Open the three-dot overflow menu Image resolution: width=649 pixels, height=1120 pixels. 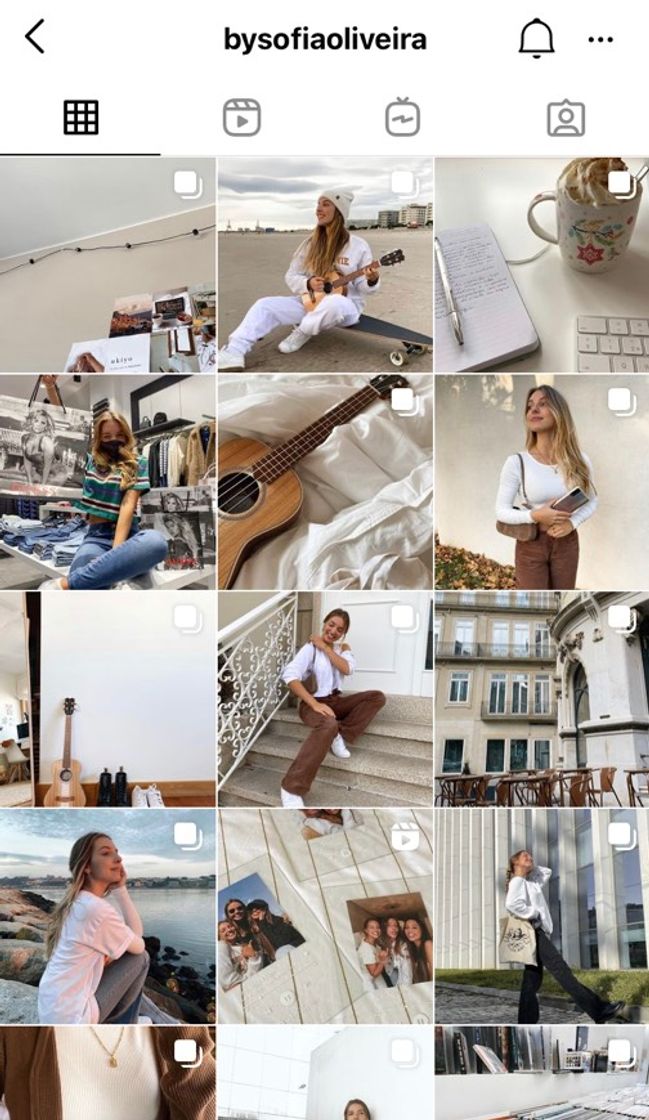click(600, 40)
